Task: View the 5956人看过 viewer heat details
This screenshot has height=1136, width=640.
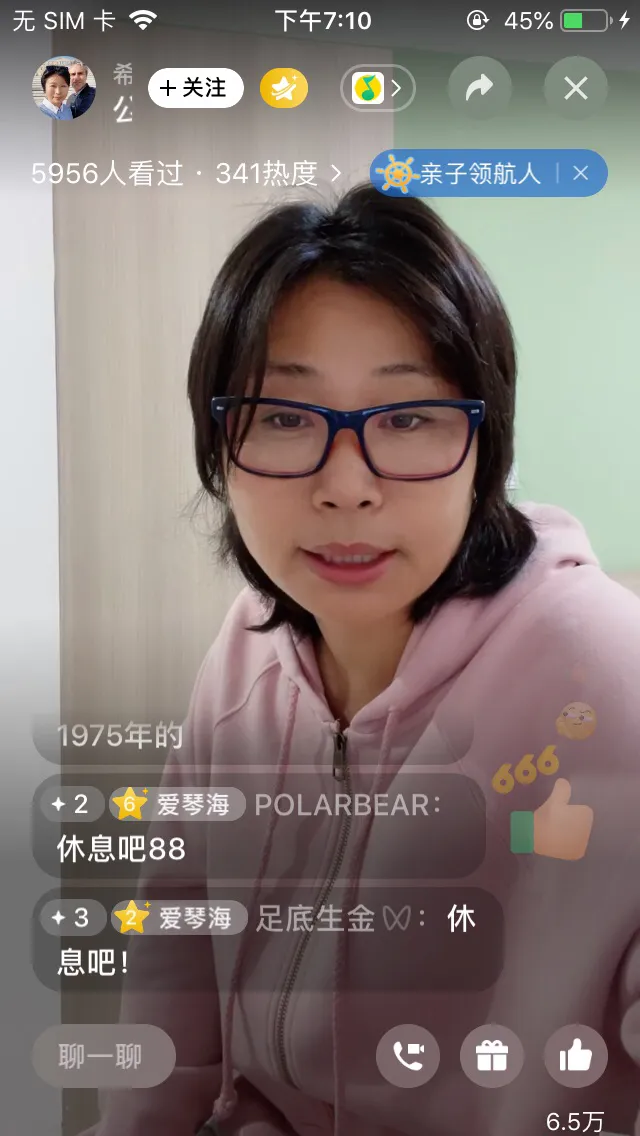Action: point(185,174)
